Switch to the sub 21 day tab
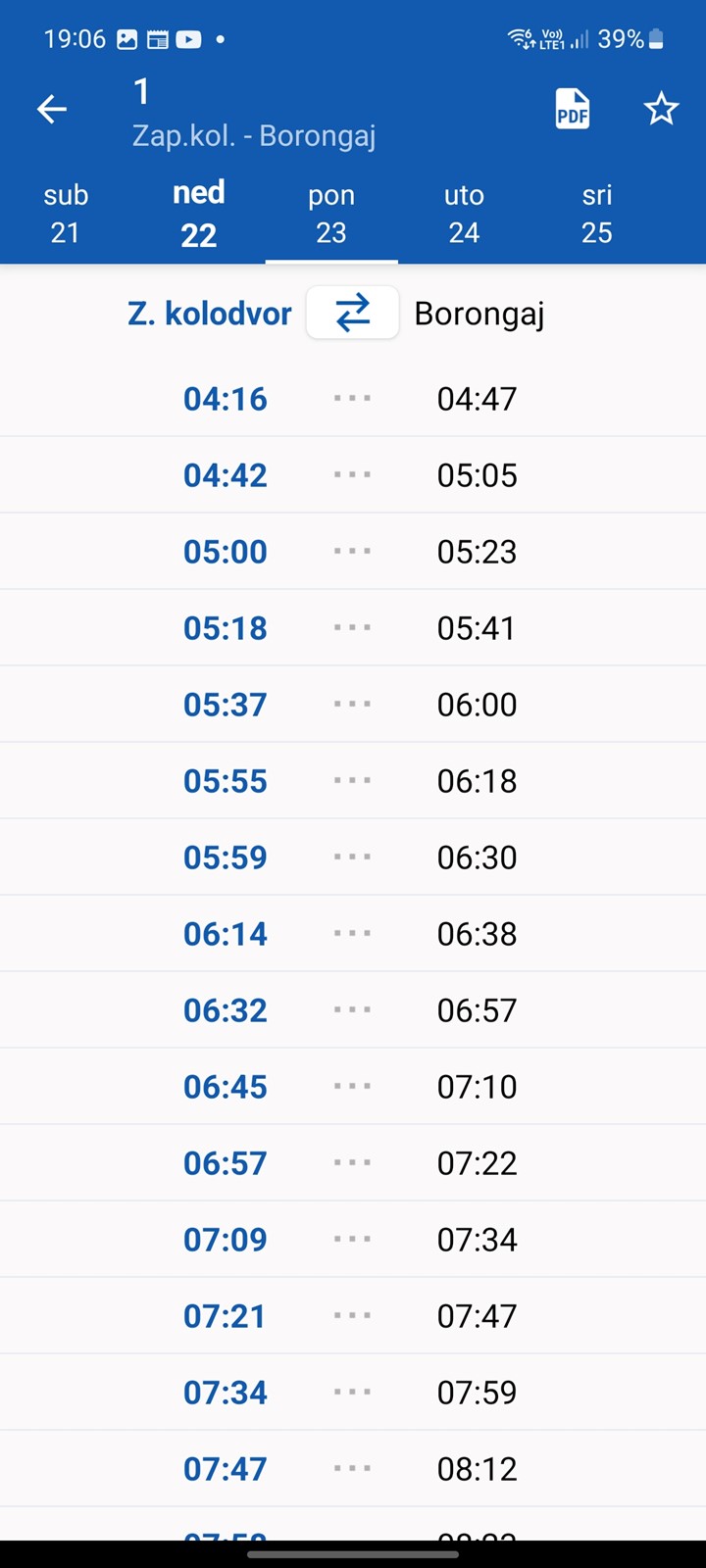706x1568 pixels. click(66, 214)
